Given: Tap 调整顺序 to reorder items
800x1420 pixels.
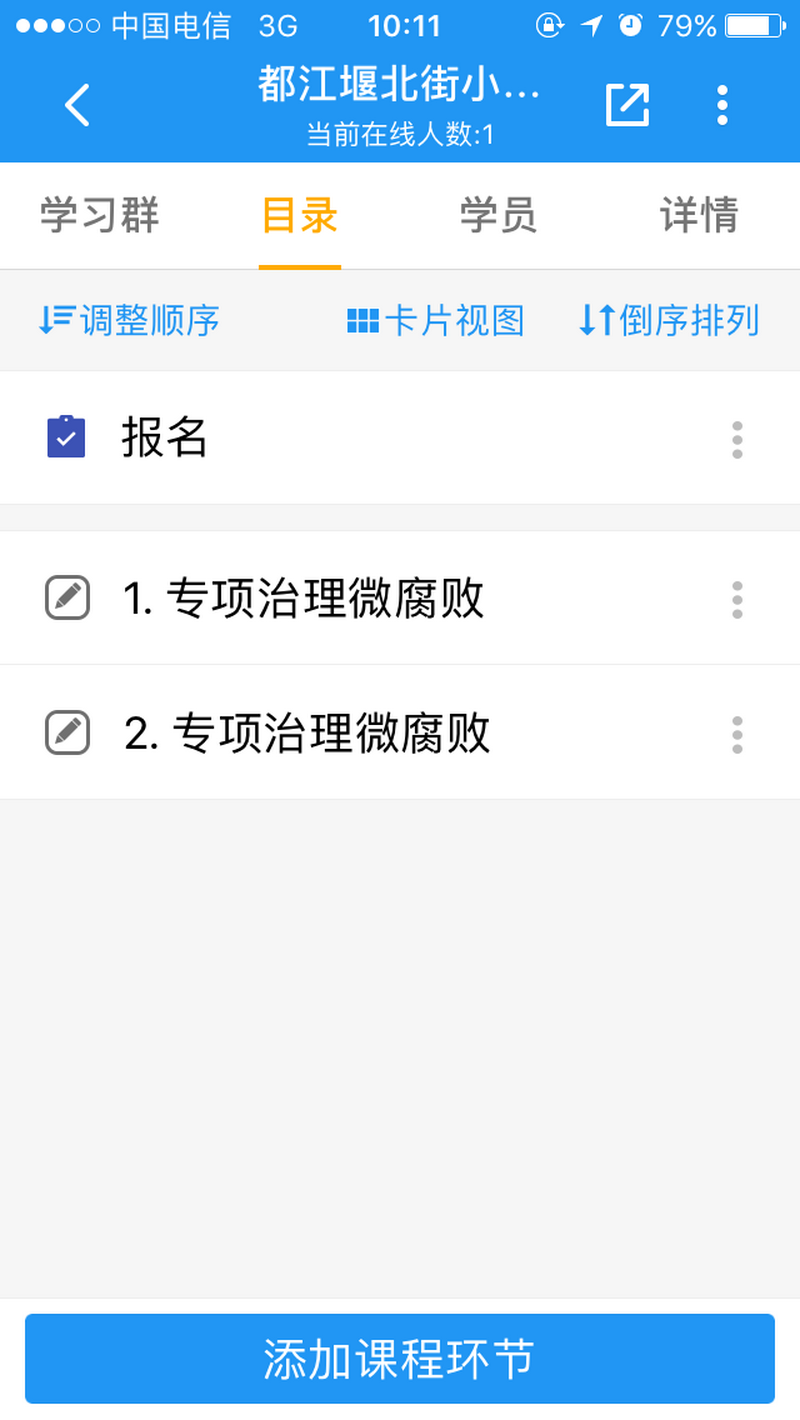Looking at the screenshot, I should point(129,321).
